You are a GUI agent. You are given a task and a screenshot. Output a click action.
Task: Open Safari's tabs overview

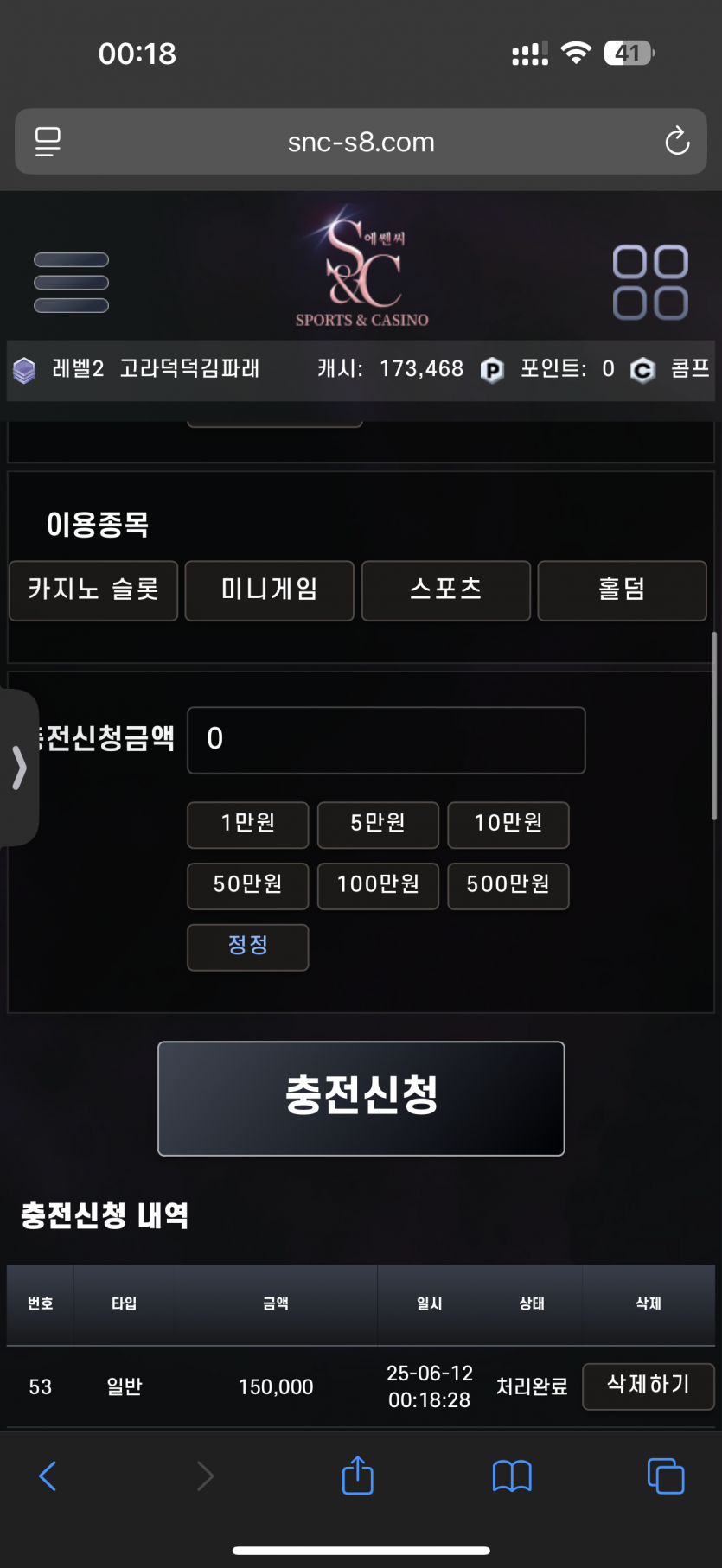click(x=666, y=1476)
